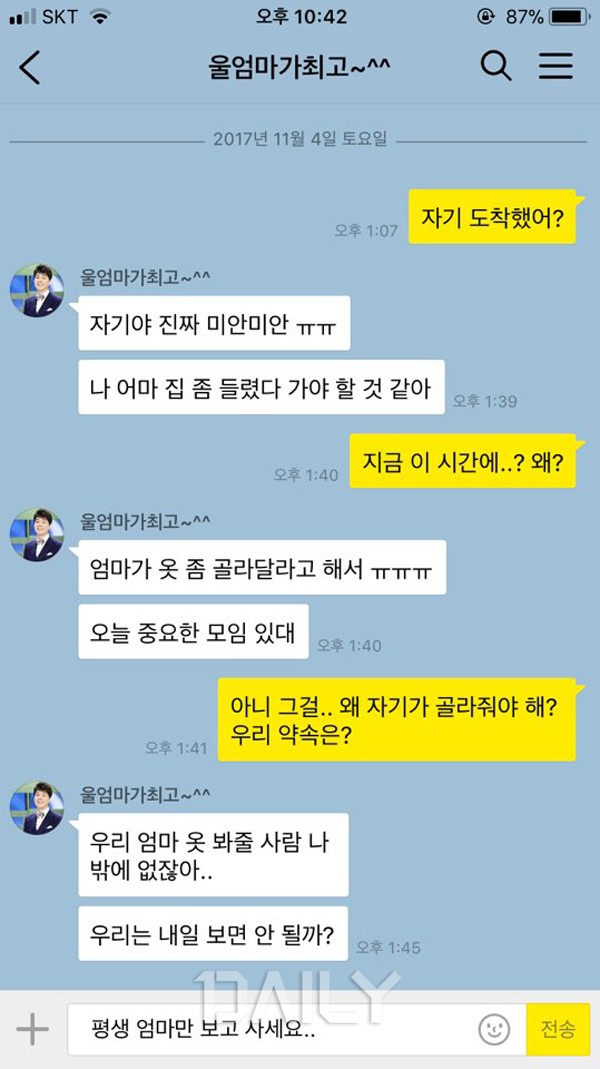Open the emoticon picker
The height and width of the screenshot is (1069, 600).
click(494, 1029)
